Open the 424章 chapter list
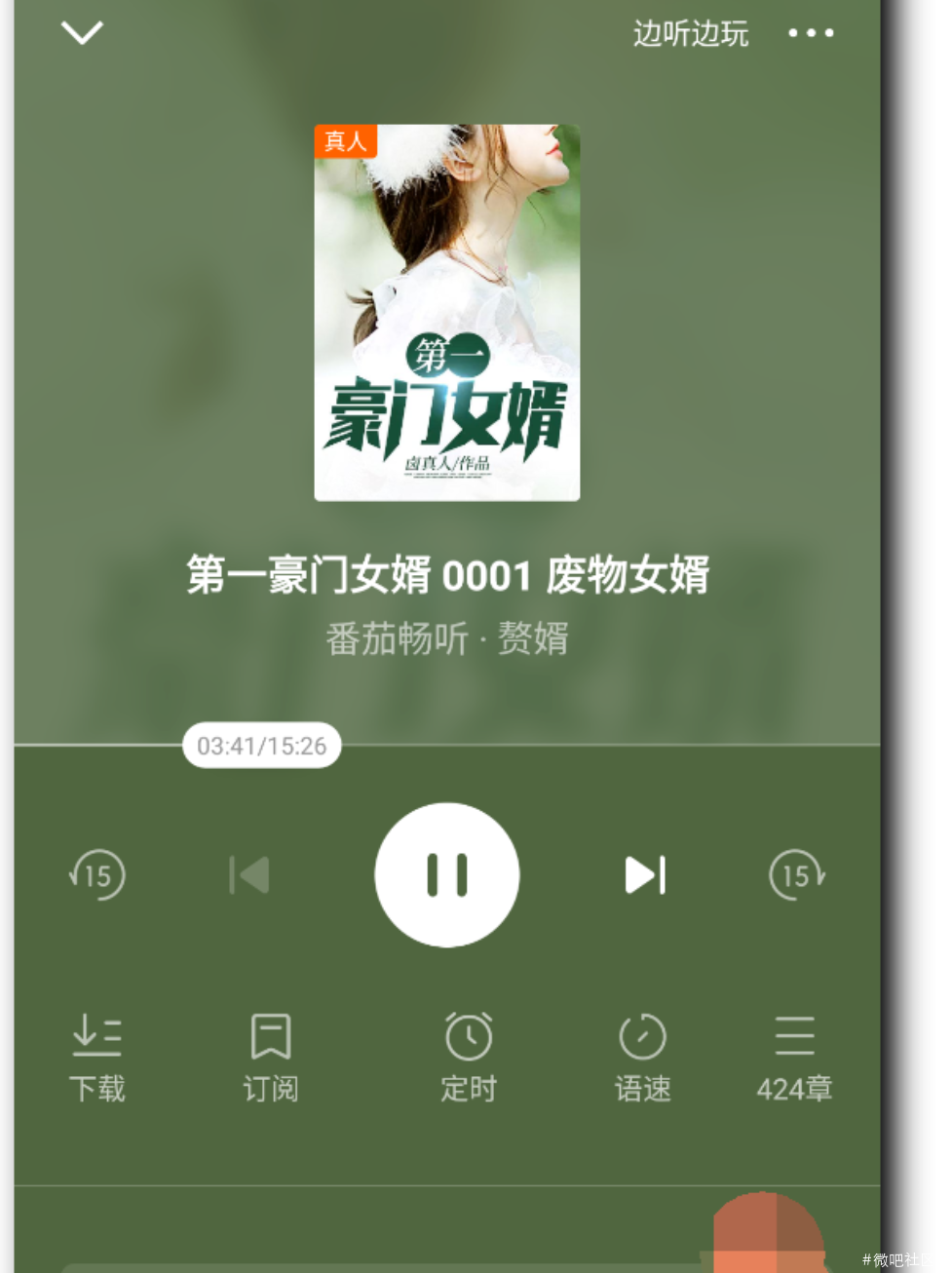This screenshot has height=1273, width=952. (794, 1058)
